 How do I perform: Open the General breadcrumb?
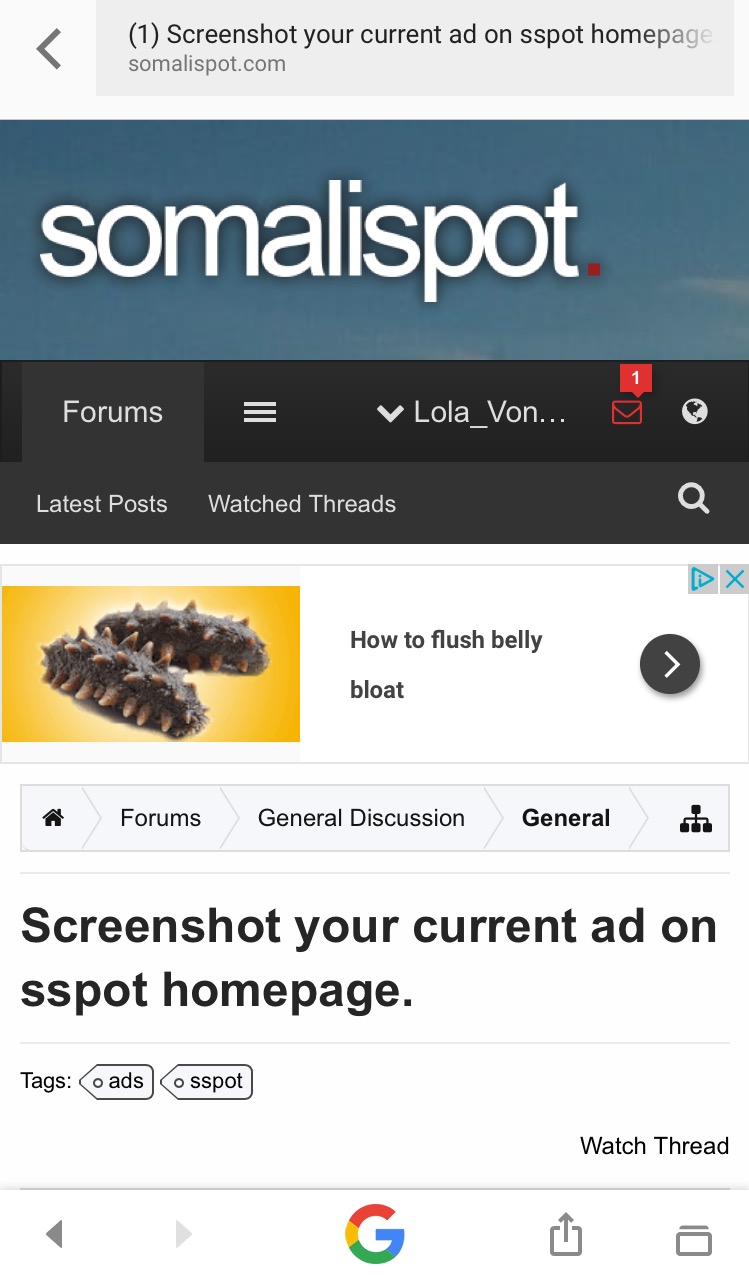pos(566,818)
